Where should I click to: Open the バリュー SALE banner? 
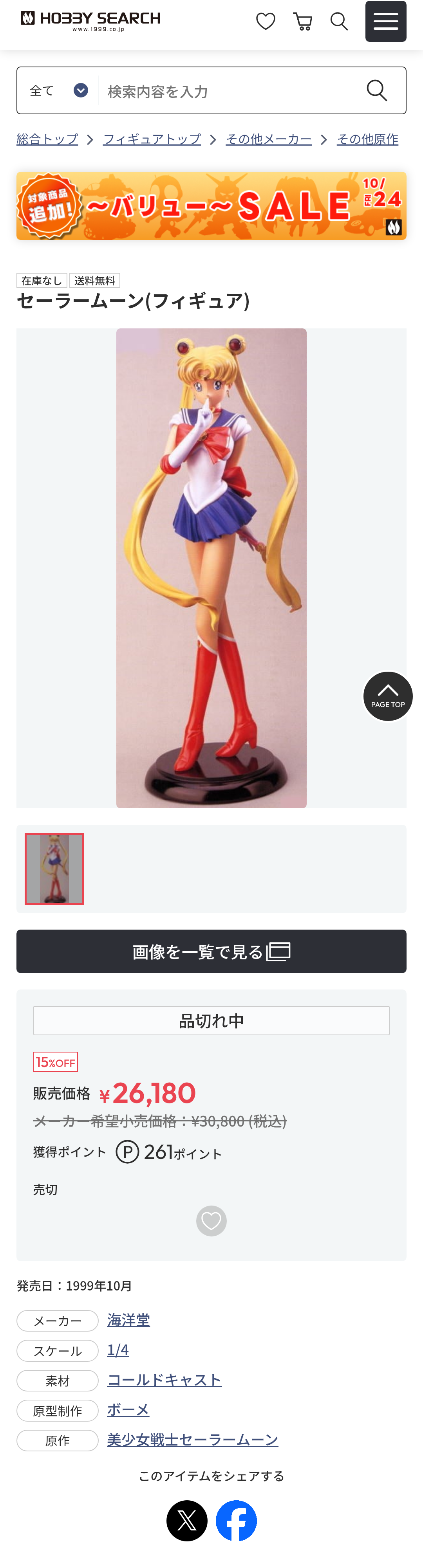pos(211,206)
